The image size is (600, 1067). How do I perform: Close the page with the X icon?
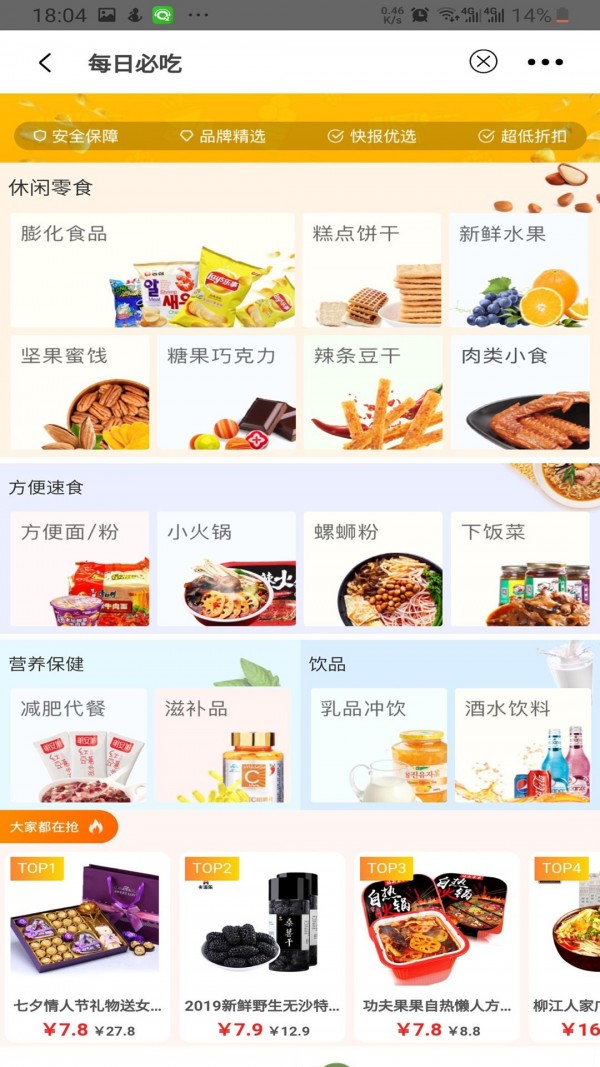[x=483, y=62]
